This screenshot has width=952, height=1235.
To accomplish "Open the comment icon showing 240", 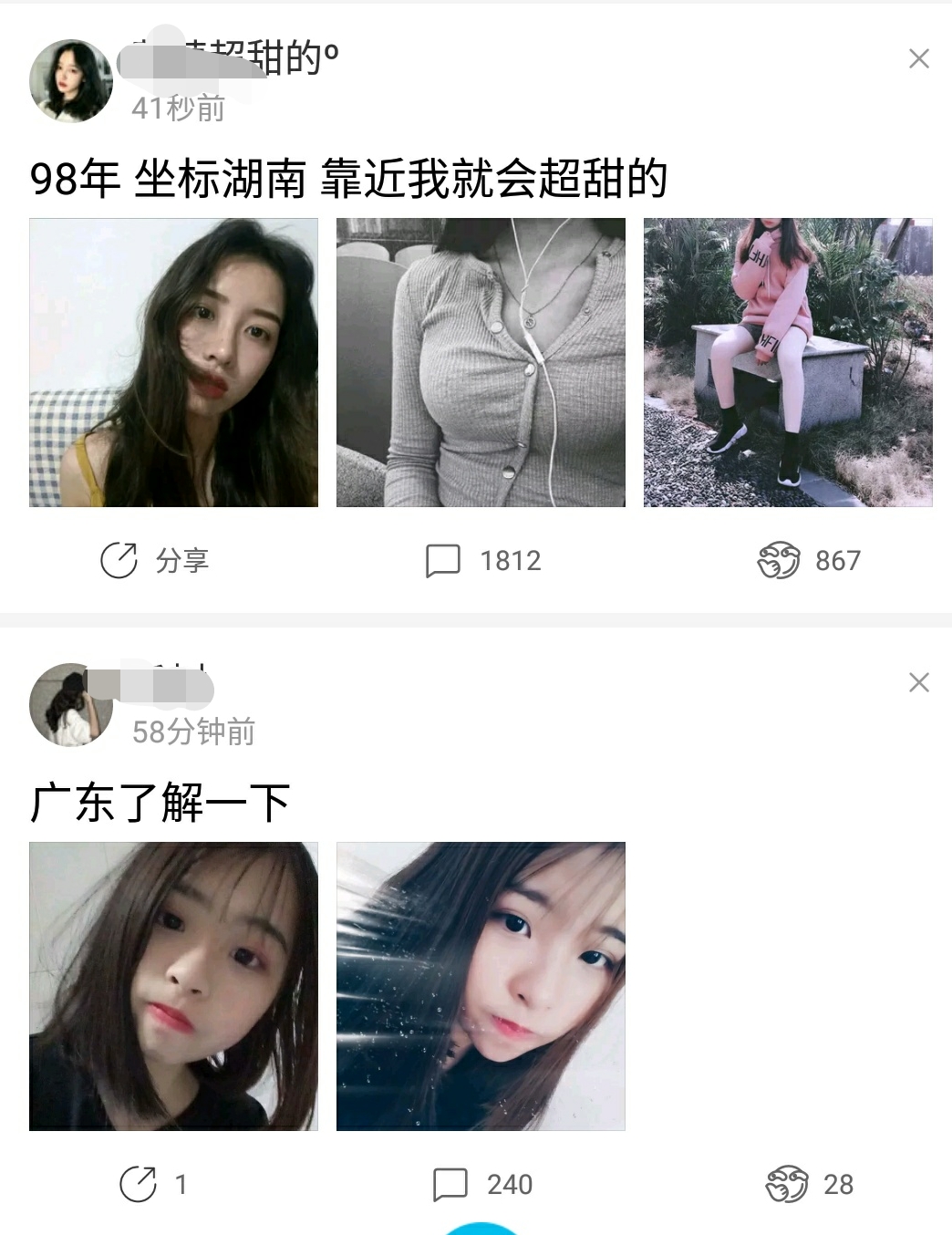I will [450, 1184].
